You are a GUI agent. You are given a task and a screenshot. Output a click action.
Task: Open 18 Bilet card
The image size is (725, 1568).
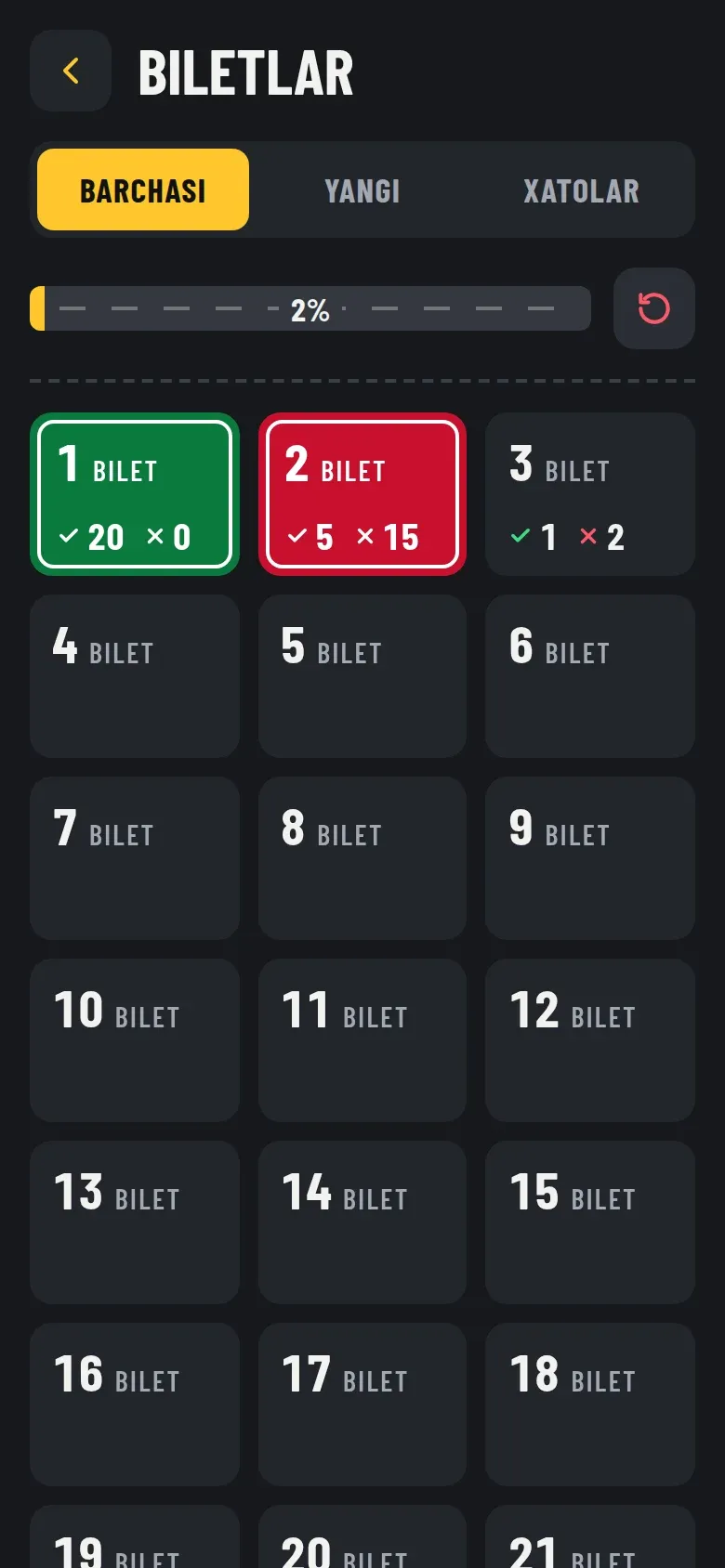[590, 1405]
